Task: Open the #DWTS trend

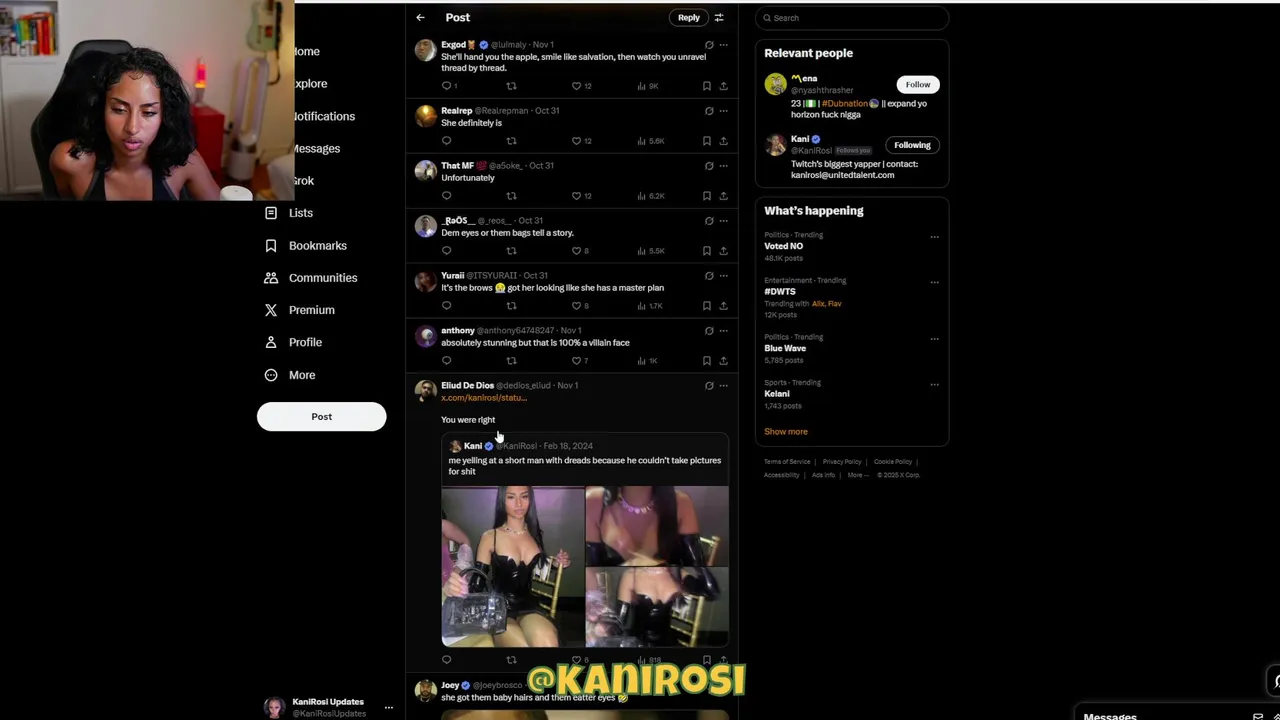Action: click(x=779, y=292)
